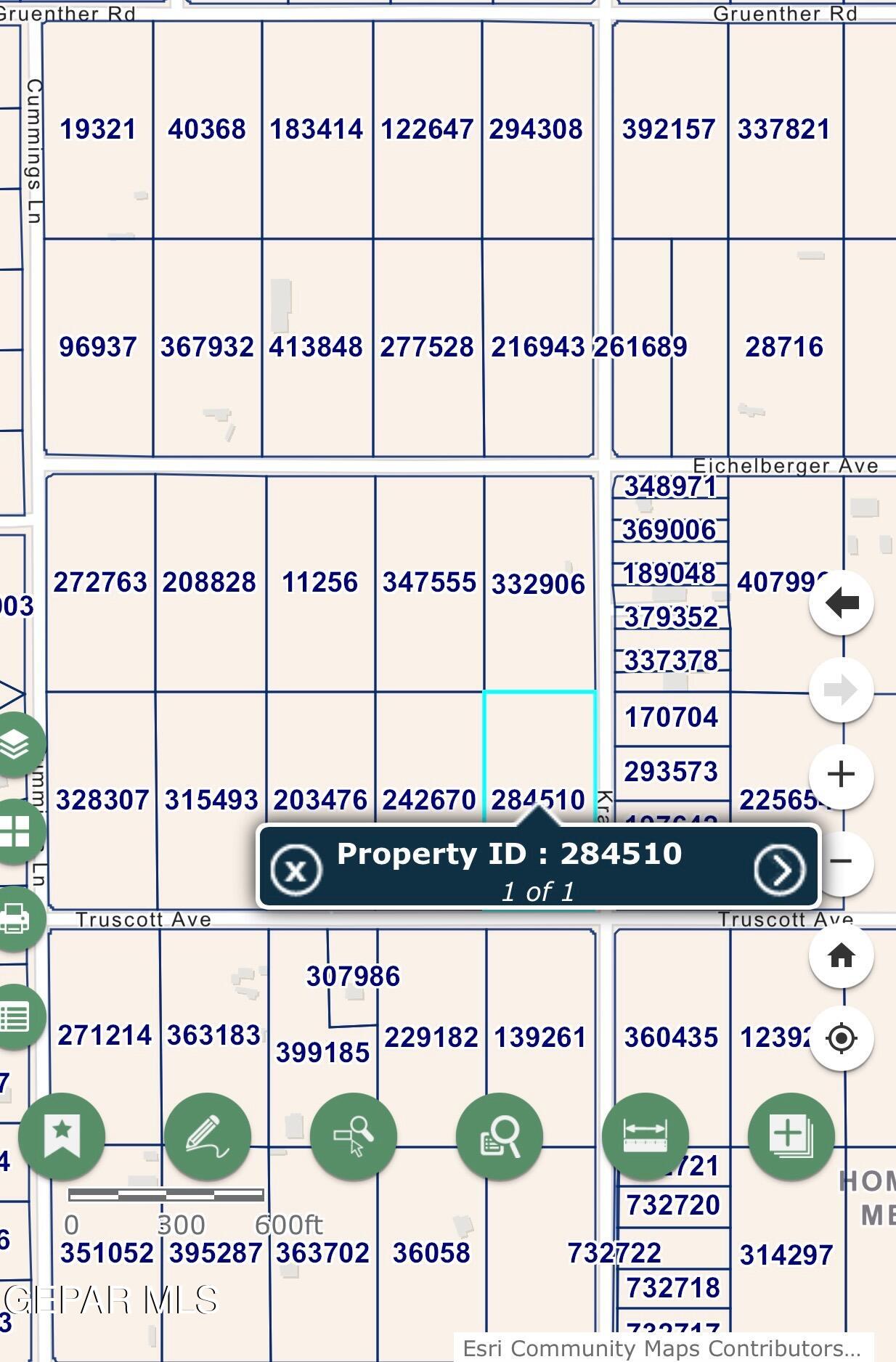
Task: Open the measurement ruler tool
Action: click(x=645, y=1136)
